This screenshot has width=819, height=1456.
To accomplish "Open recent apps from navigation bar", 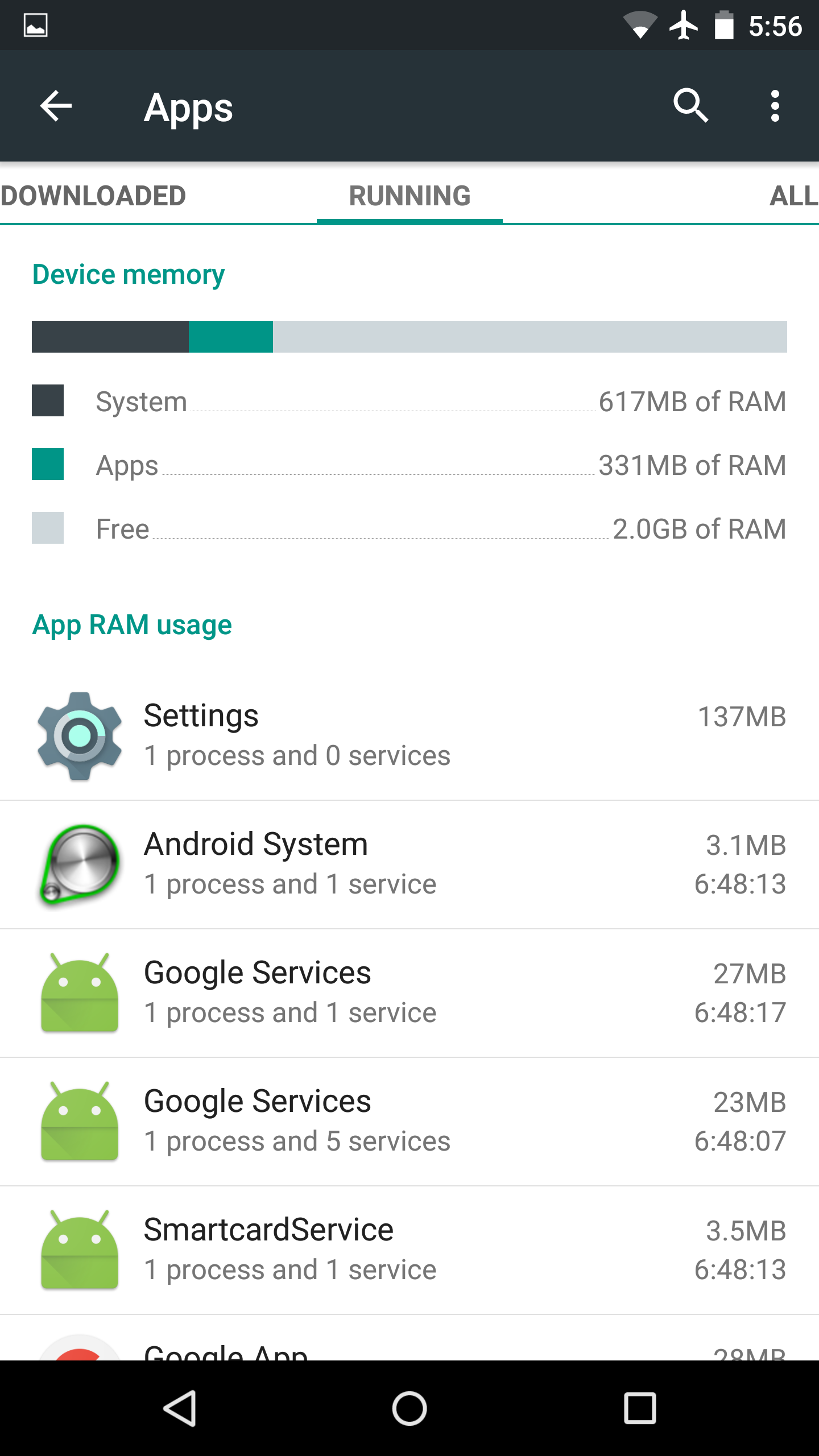I will pos(640,1408).
